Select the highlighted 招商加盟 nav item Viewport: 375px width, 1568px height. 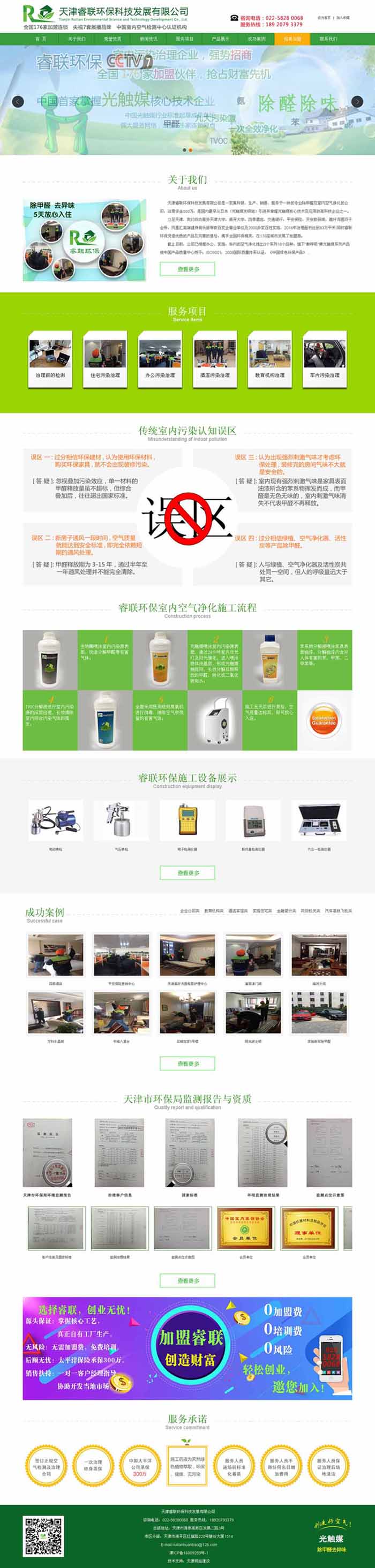pos(292,39)
